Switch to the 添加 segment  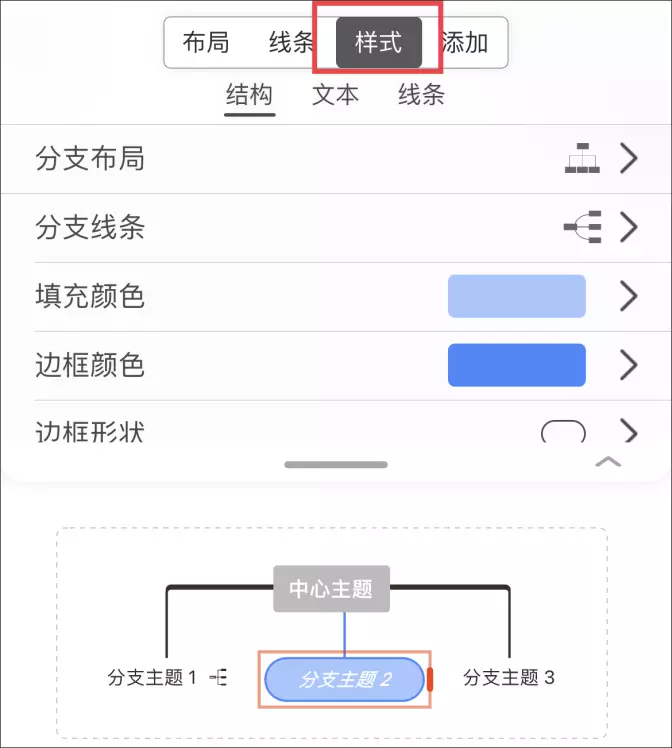click(x=466, y=42)
